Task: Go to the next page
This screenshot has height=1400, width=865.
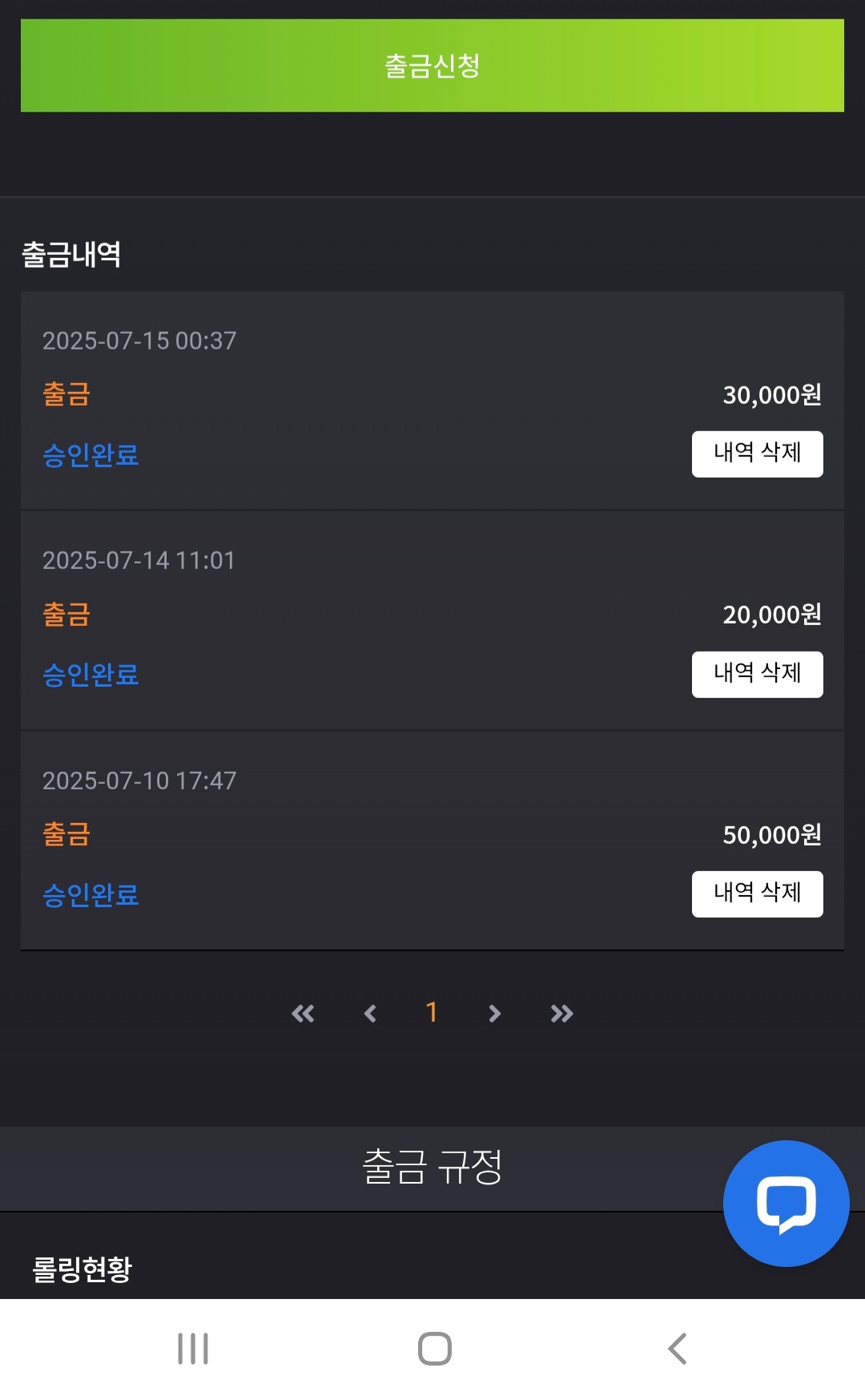Action: click(494, 1014)
